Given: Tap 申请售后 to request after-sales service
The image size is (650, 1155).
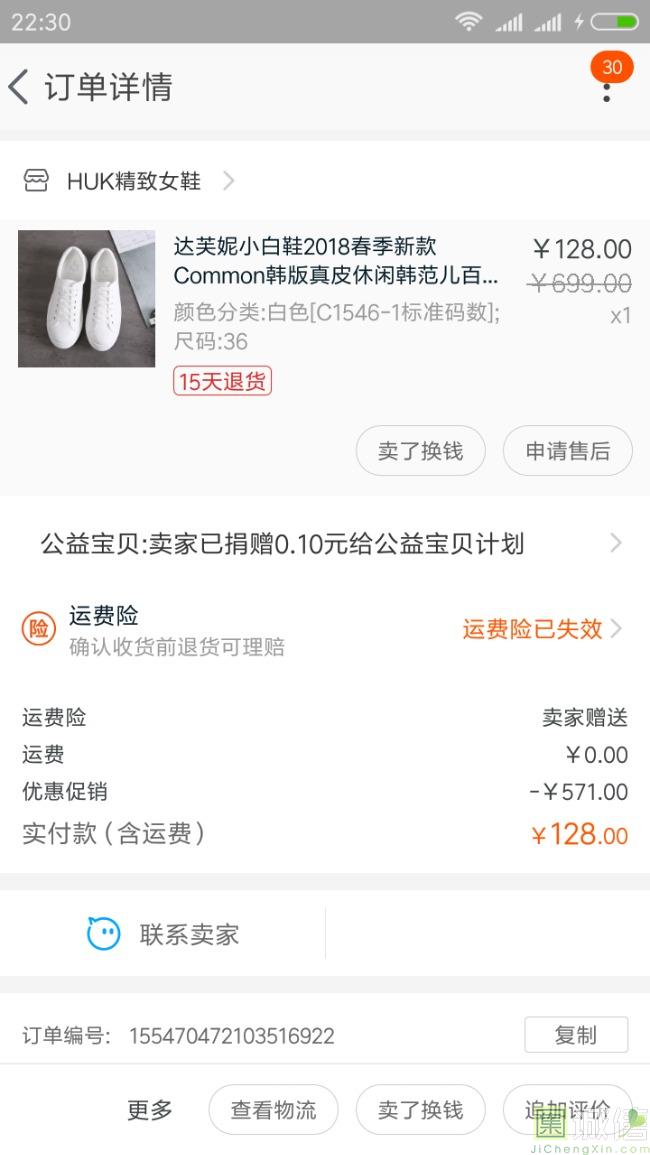Looking at the screenshot, I should (x=567, y=451).
